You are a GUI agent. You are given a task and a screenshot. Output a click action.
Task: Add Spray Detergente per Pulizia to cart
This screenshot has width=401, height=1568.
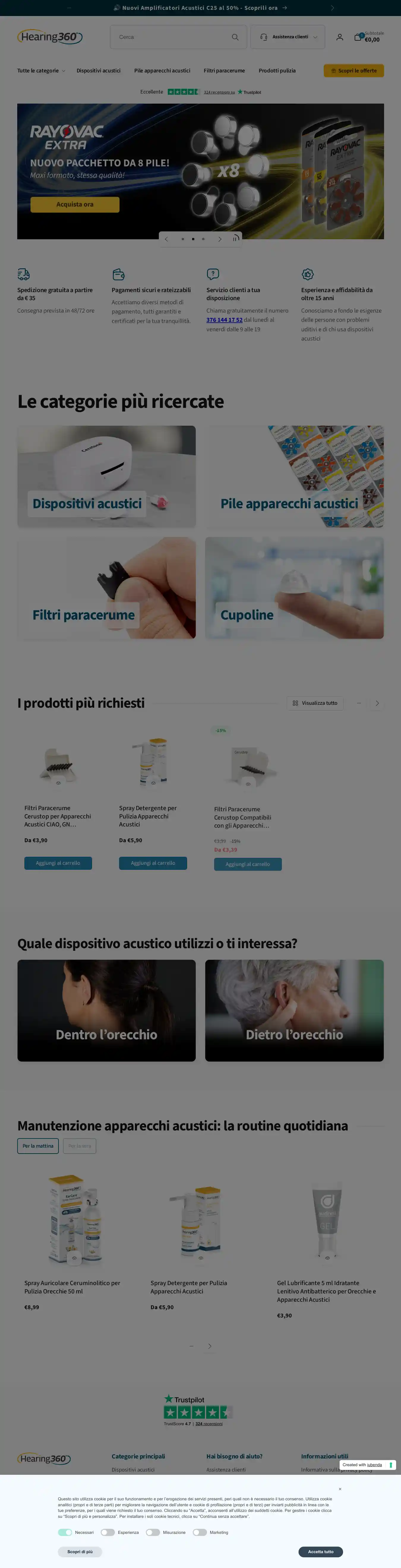point(153,863)
